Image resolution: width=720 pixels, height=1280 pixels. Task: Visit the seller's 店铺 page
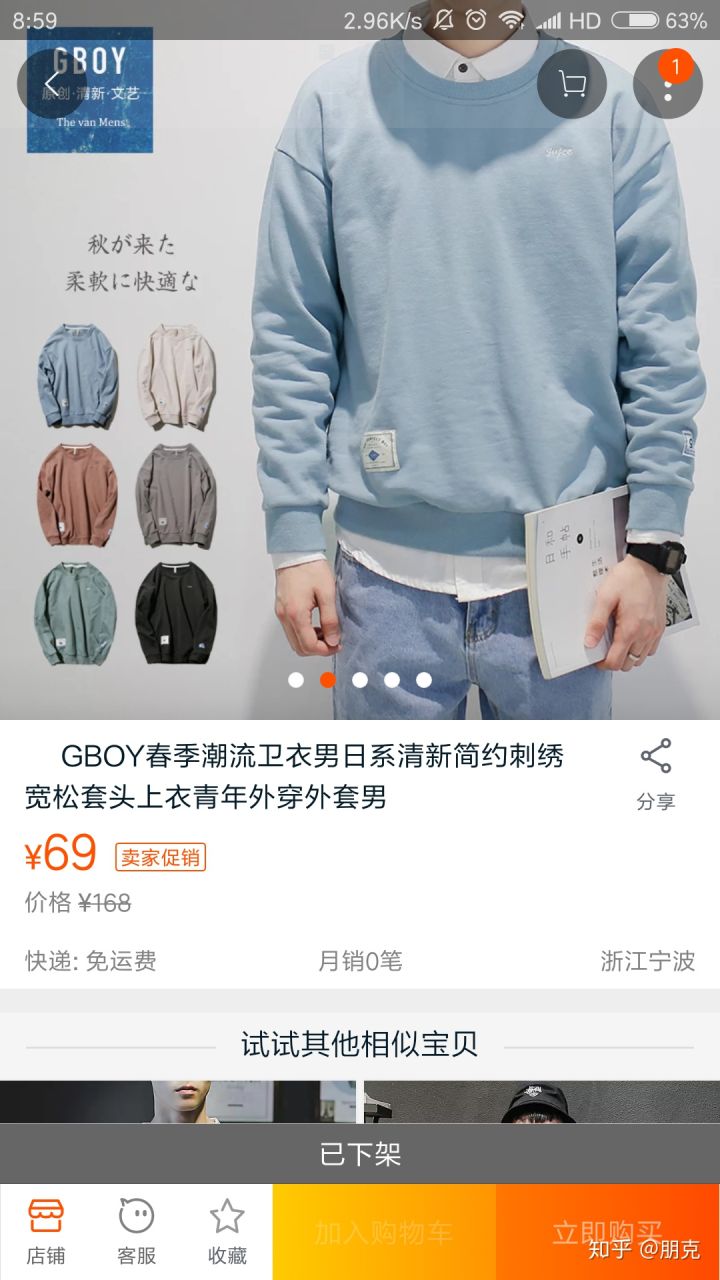(x=46, y=1232)
